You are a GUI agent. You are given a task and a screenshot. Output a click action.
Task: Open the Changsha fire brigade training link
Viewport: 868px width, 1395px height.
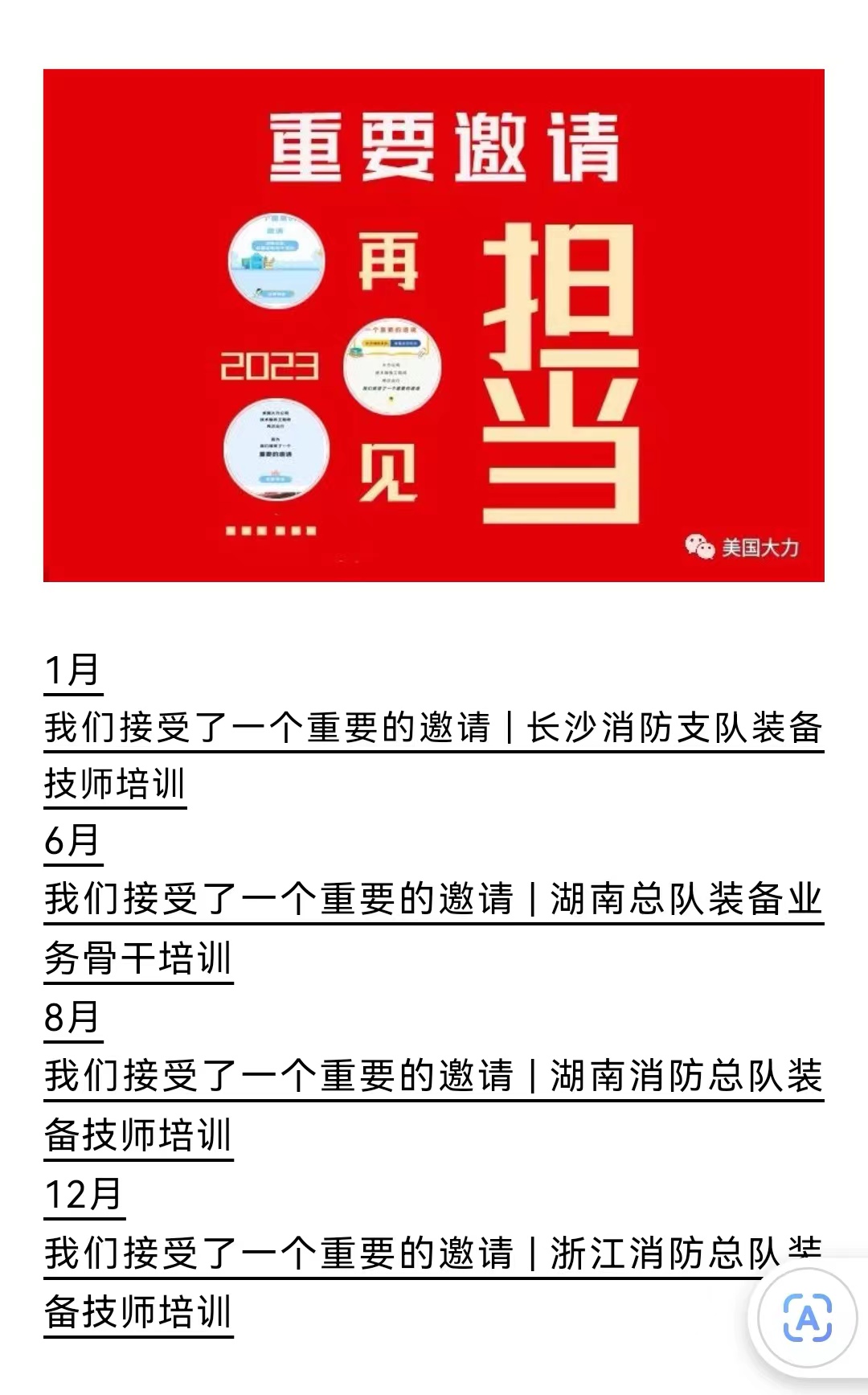(432, 728)
